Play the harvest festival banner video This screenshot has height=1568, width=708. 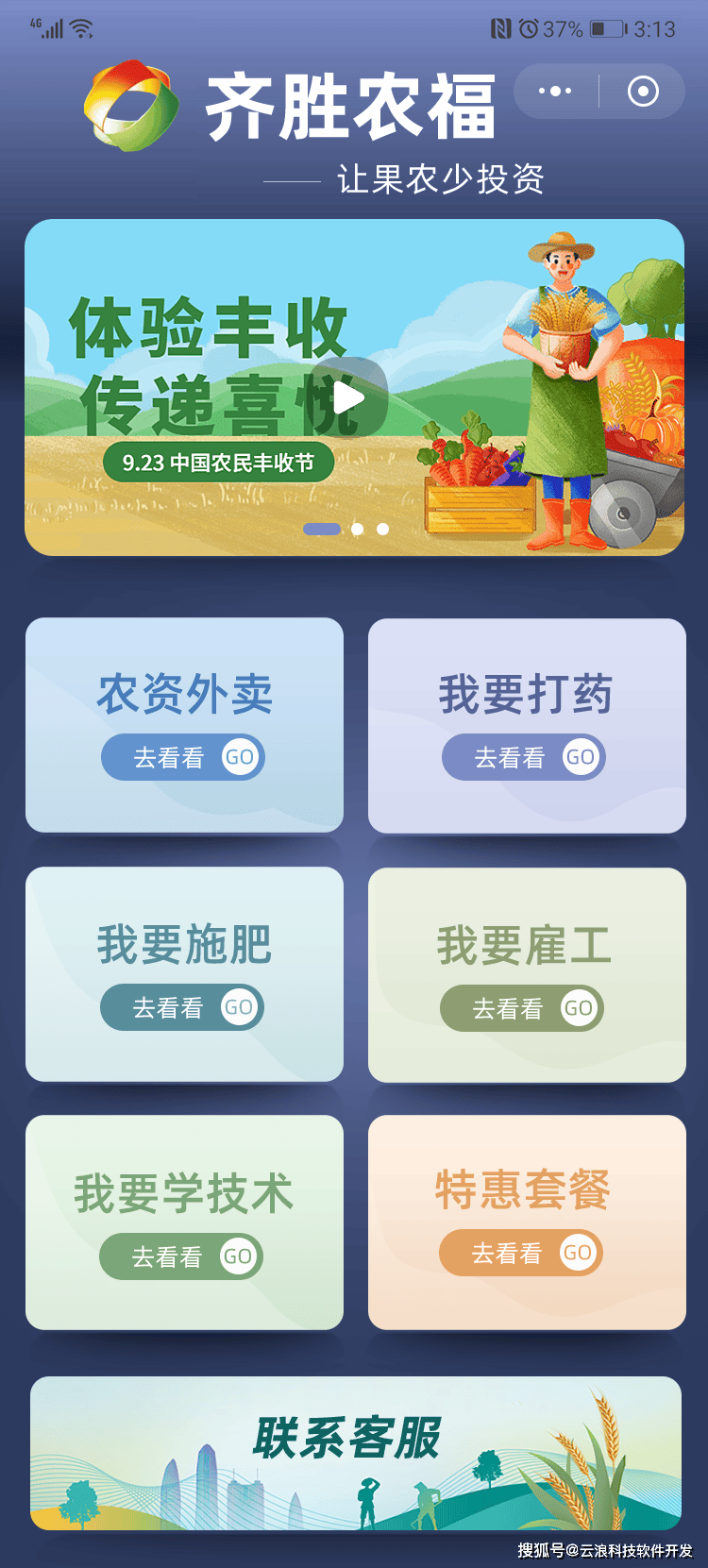coord(349,397)
